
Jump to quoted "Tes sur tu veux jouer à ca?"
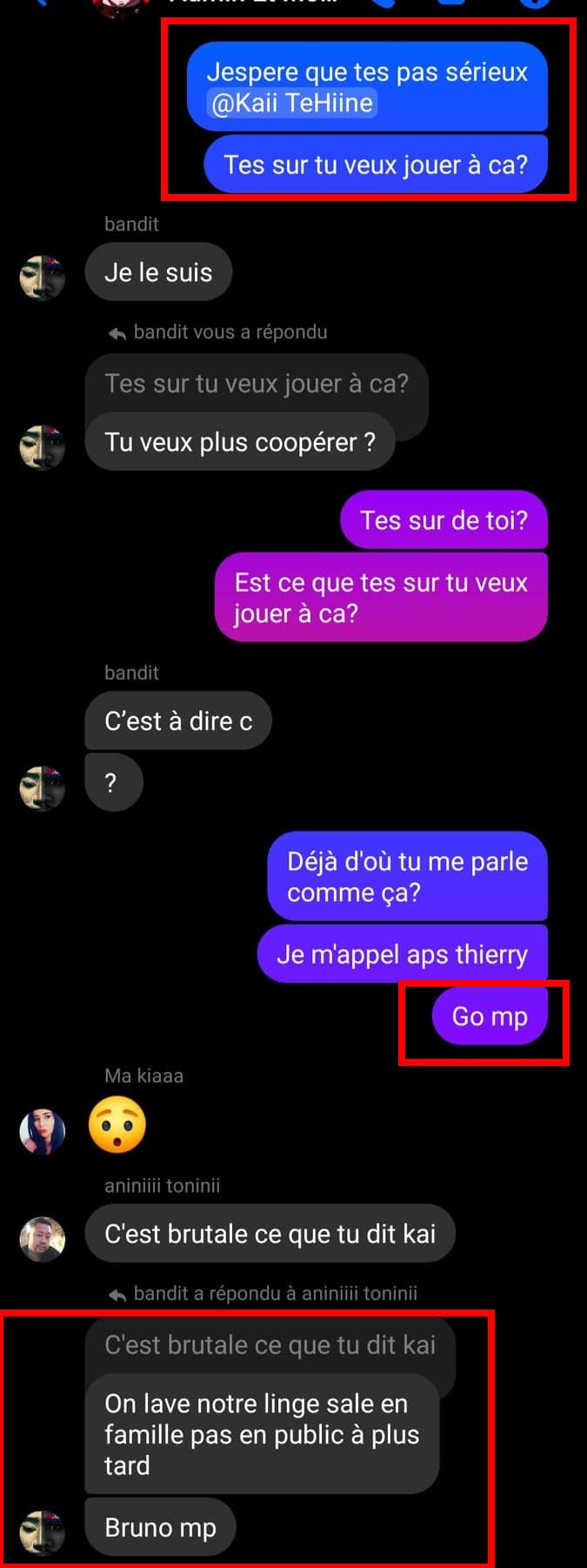(x=256, y=384)
